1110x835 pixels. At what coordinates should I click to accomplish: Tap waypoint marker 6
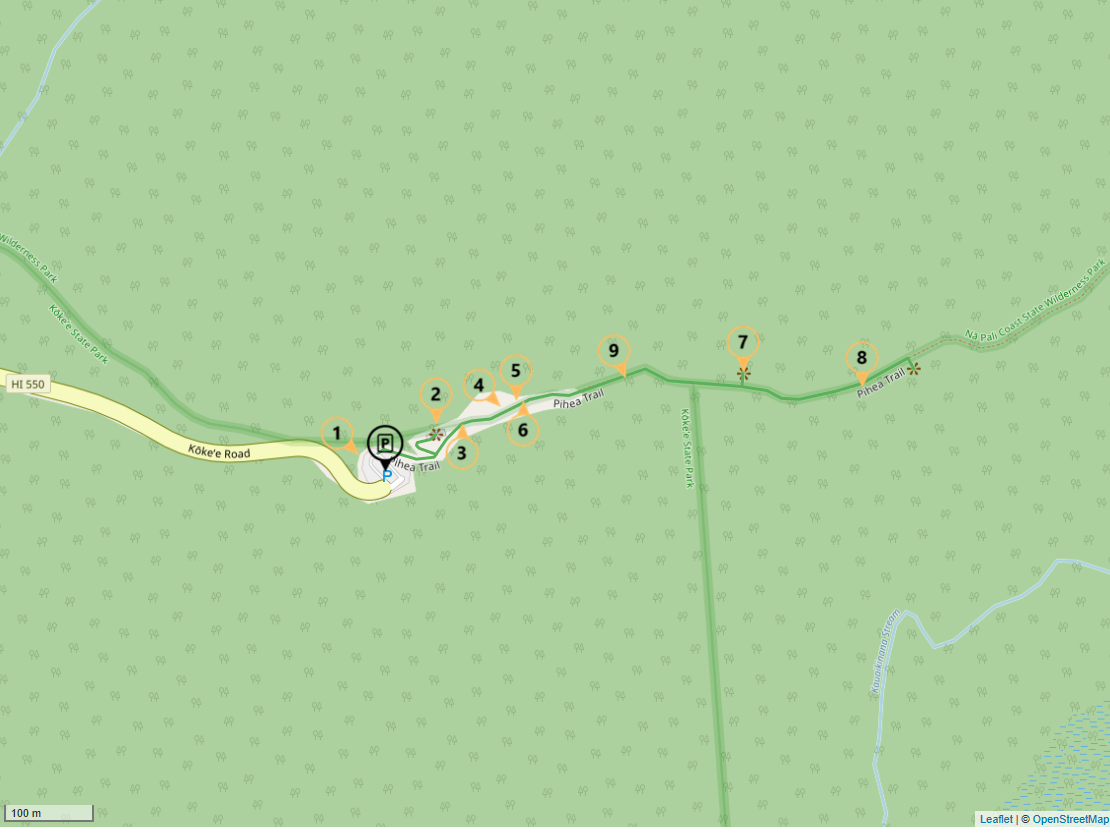click(x=522, y=430)
